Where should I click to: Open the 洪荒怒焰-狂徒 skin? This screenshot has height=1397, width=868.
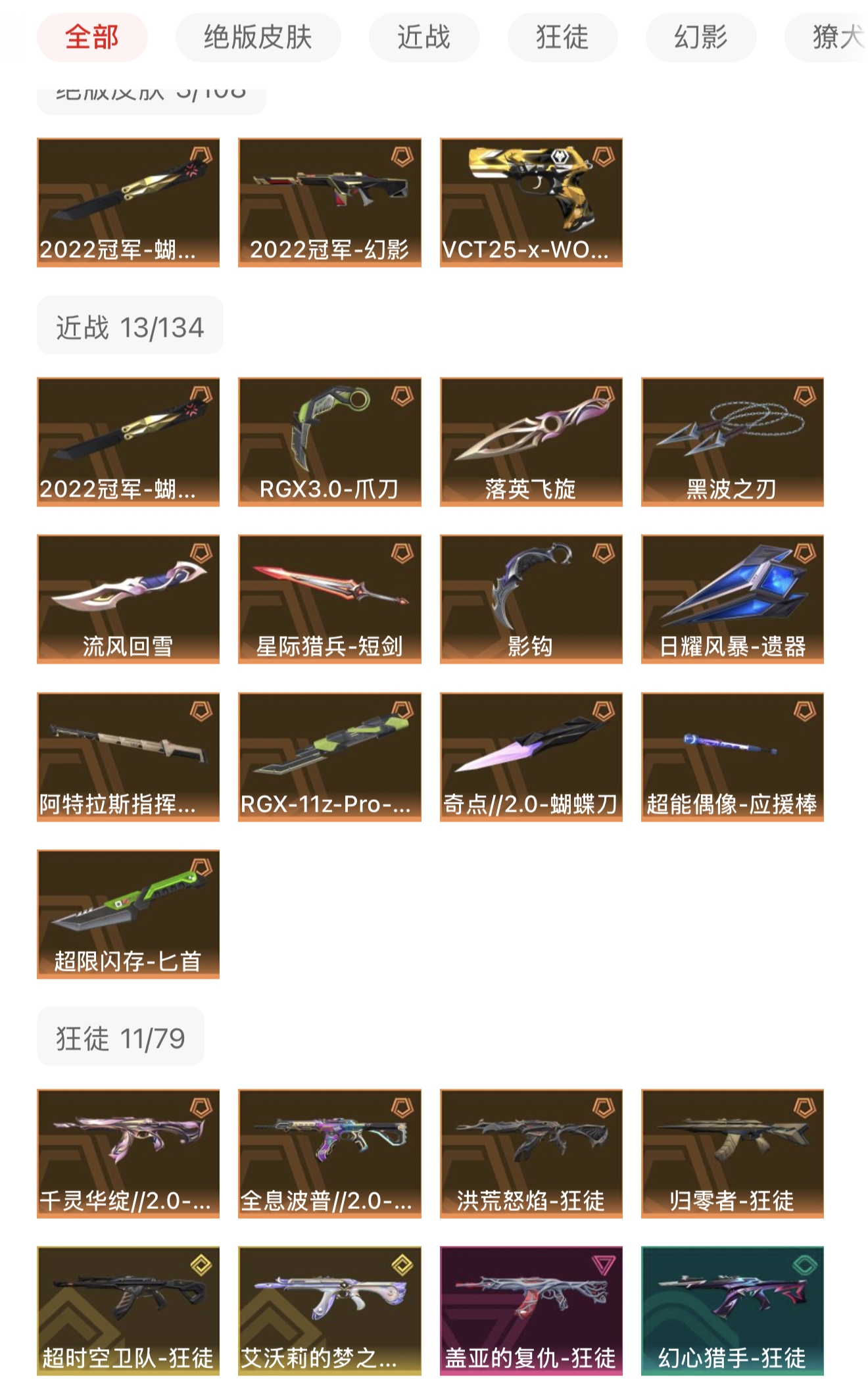point(531,1153)
